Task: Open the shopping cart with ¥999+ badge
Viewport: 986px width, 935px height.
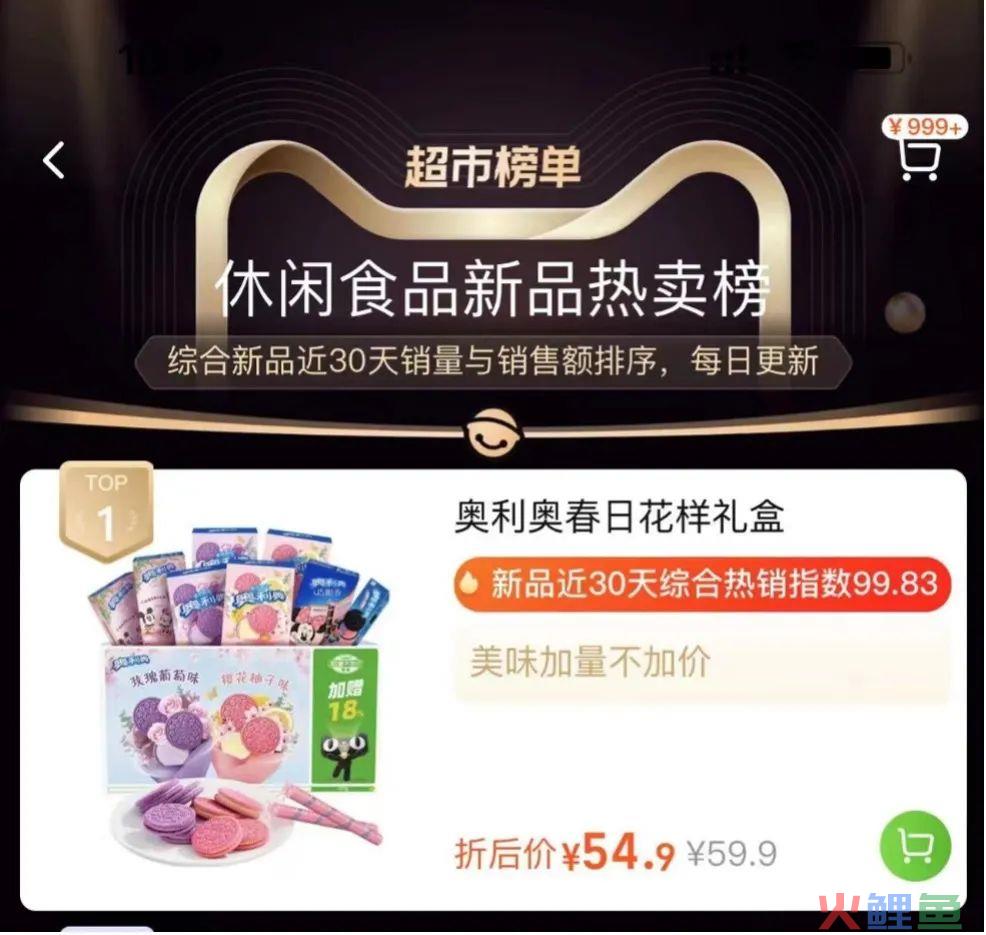Action: (918, 158)
